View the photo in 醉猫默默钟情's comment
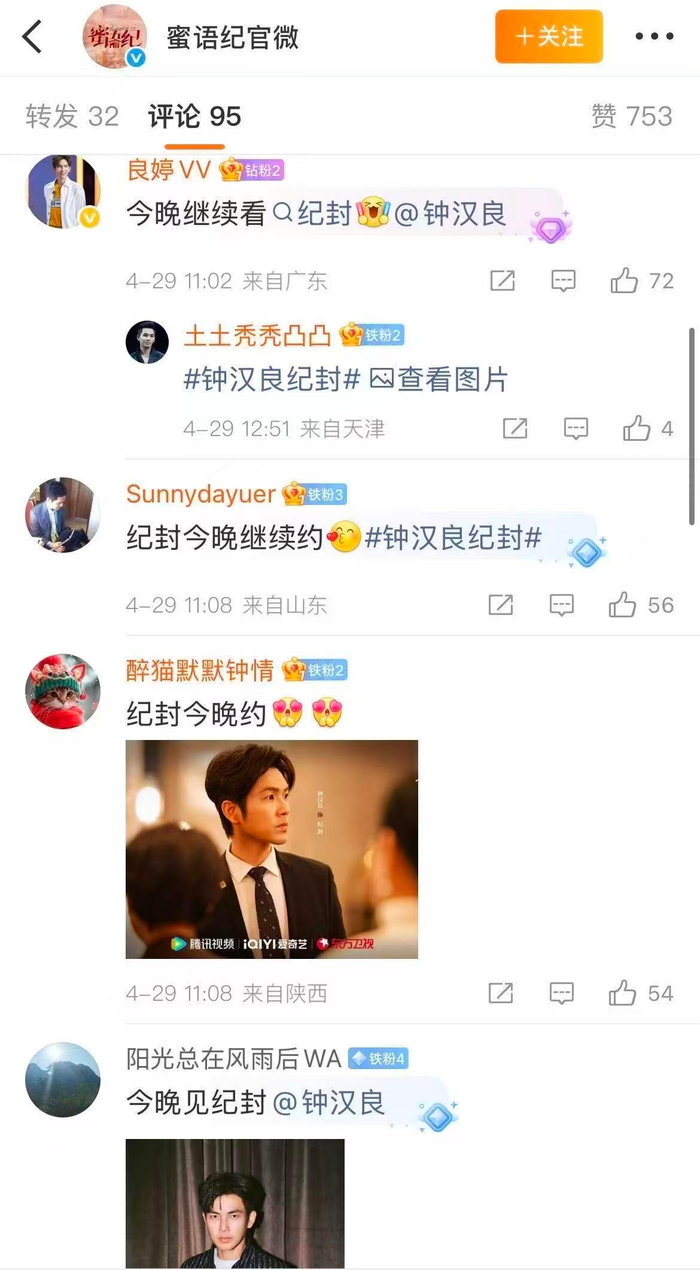Screen dimensions: 700x1270 coord(271,849)
